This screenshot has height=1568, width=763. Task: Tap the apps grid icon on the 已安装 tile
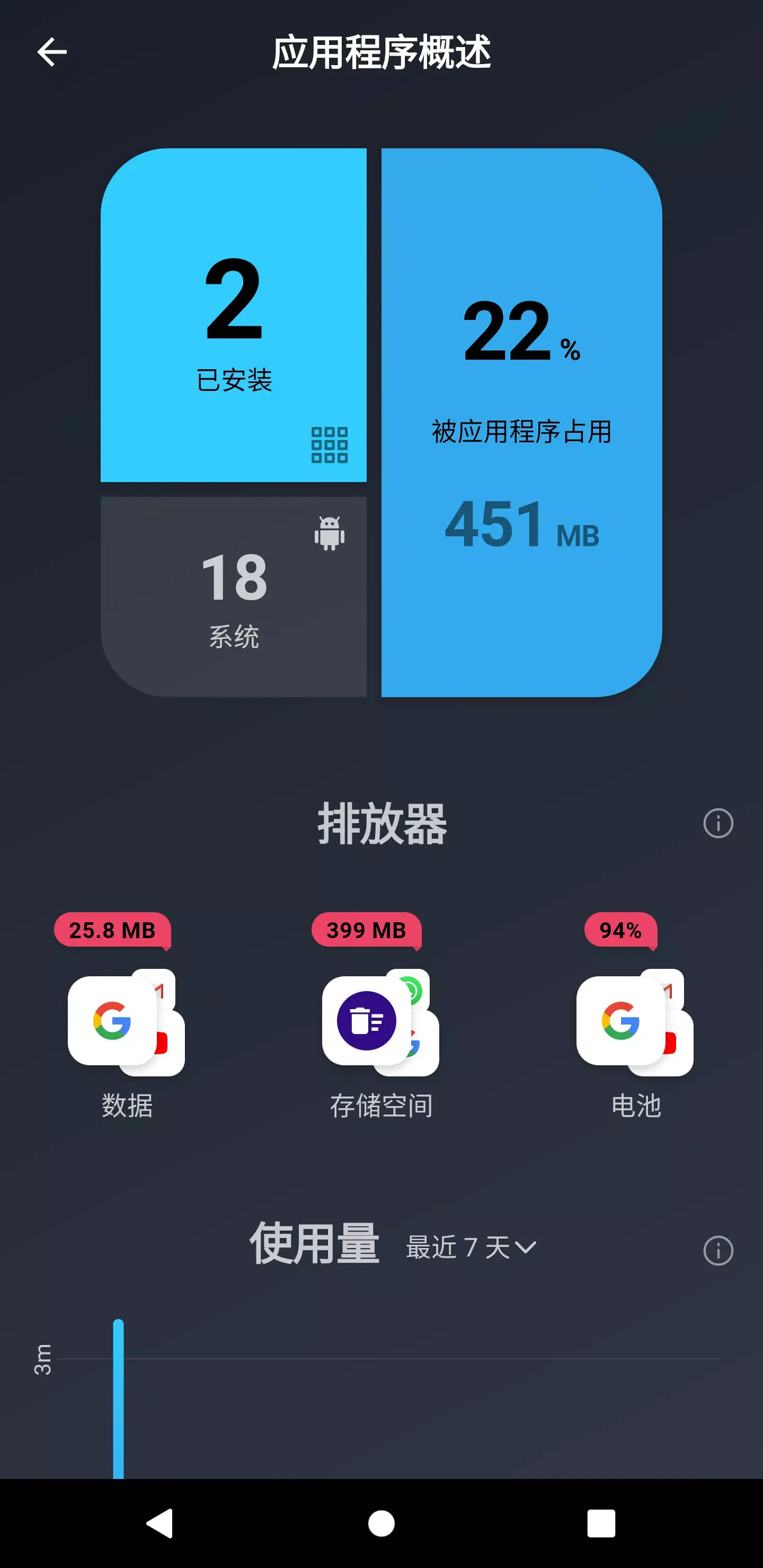point(330,445)
